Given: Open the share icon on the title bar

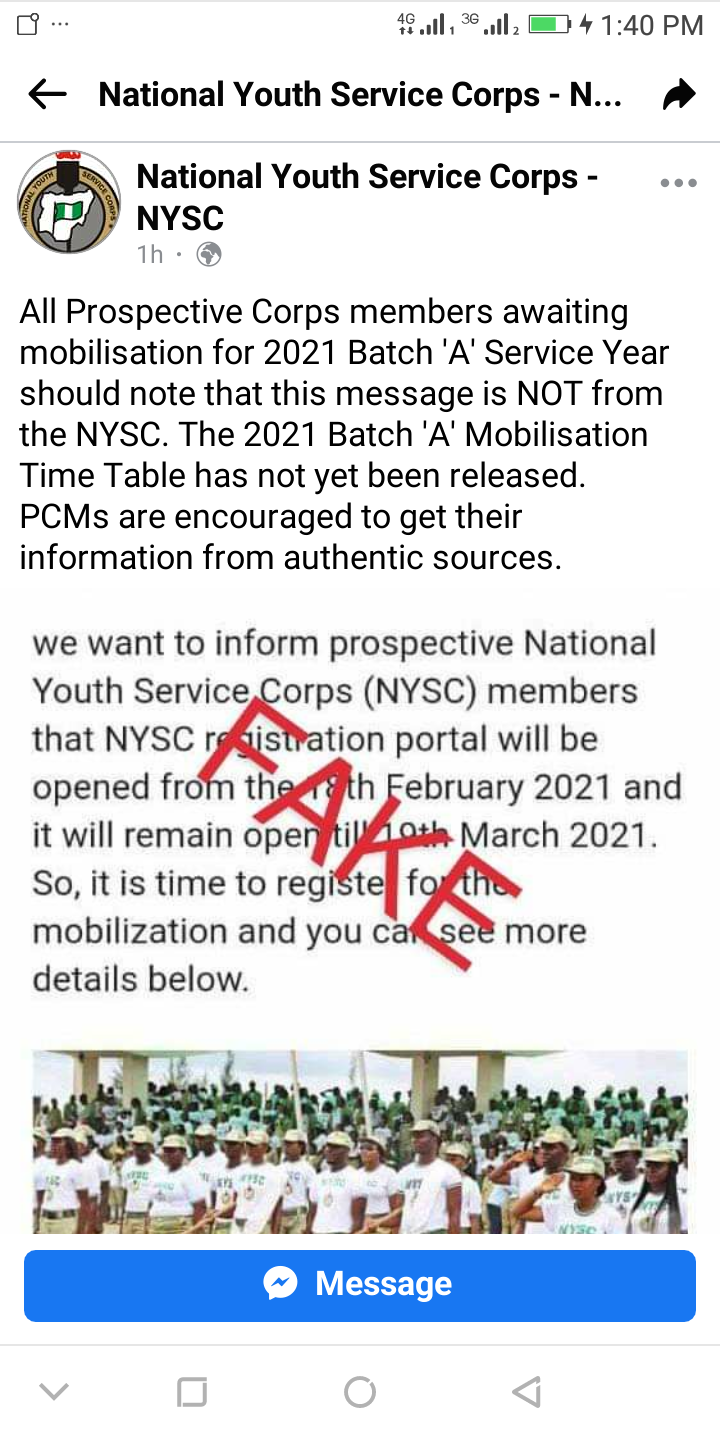Looking at the screenshot, I should tap(679, 94).
